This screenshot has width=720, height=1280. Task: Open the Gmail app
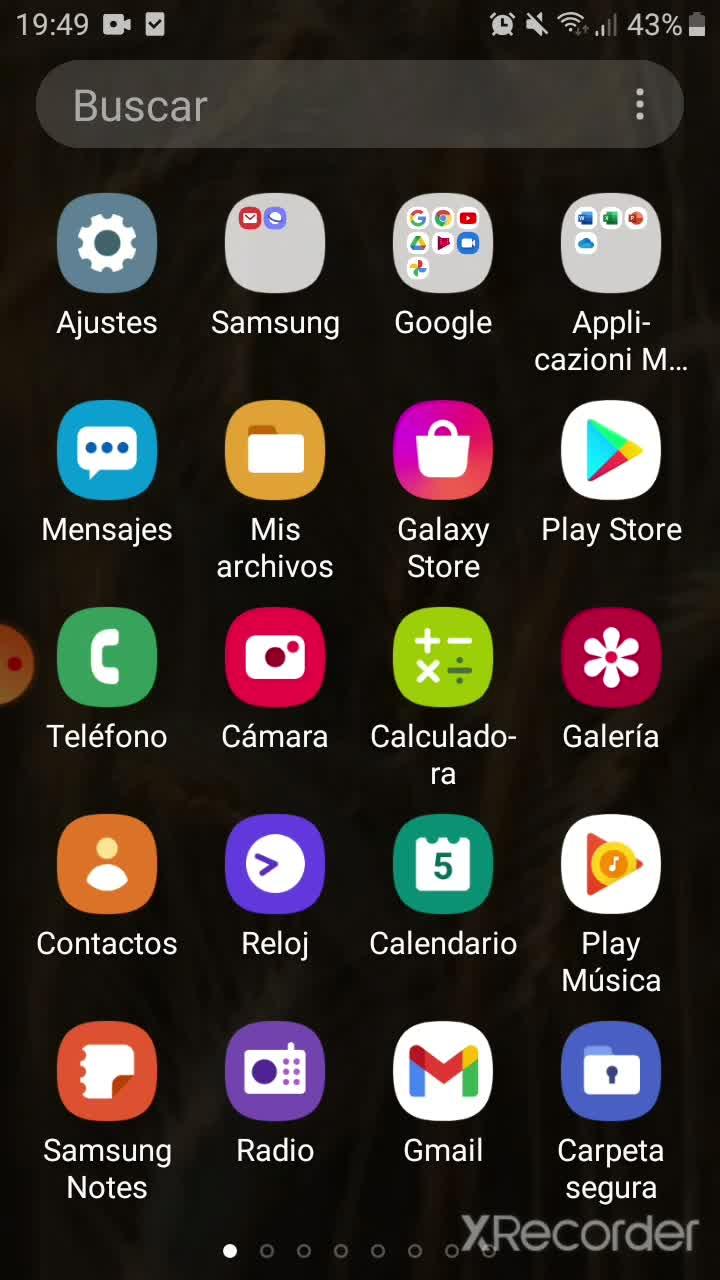tap(443, 1071)
